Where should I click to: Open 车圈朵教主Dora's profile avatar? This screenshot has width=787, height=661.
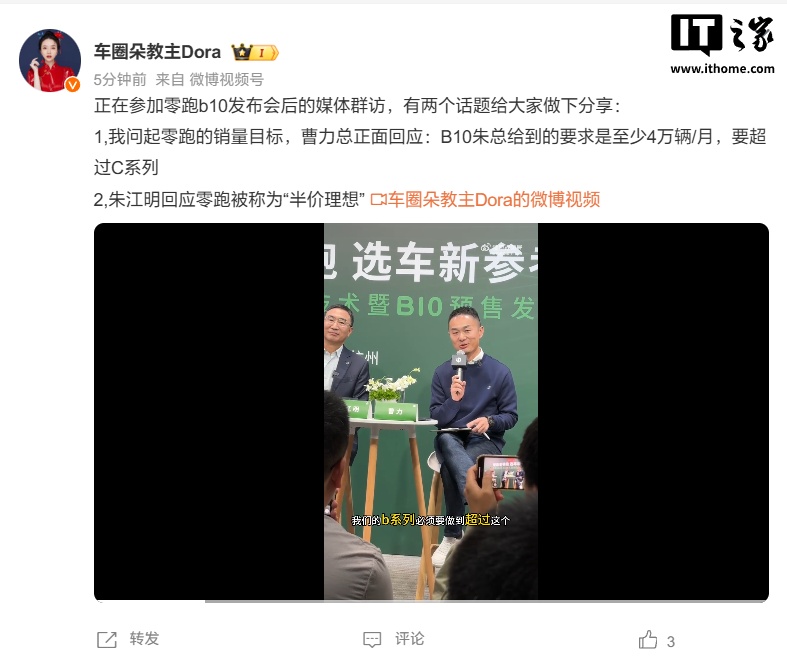click(49, 62)
